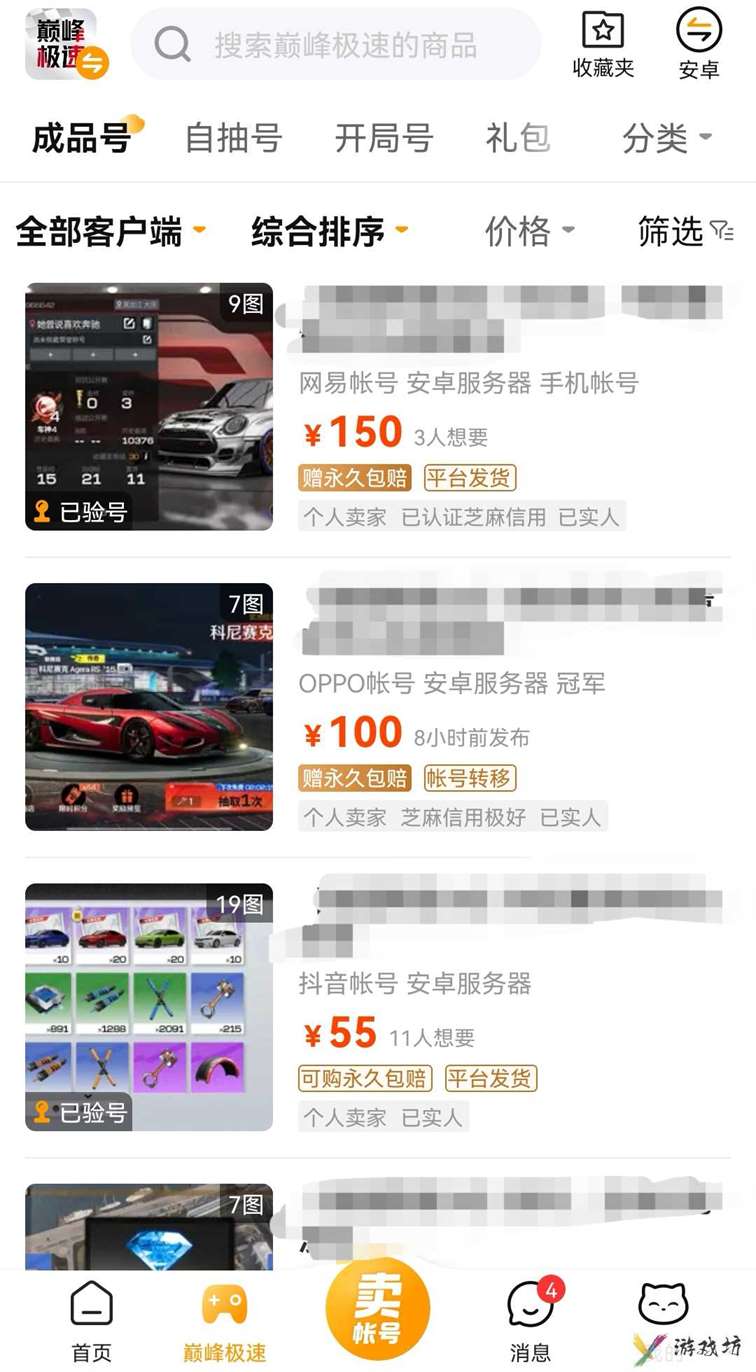Switch to the 礼包 tab

click(518, 138)
